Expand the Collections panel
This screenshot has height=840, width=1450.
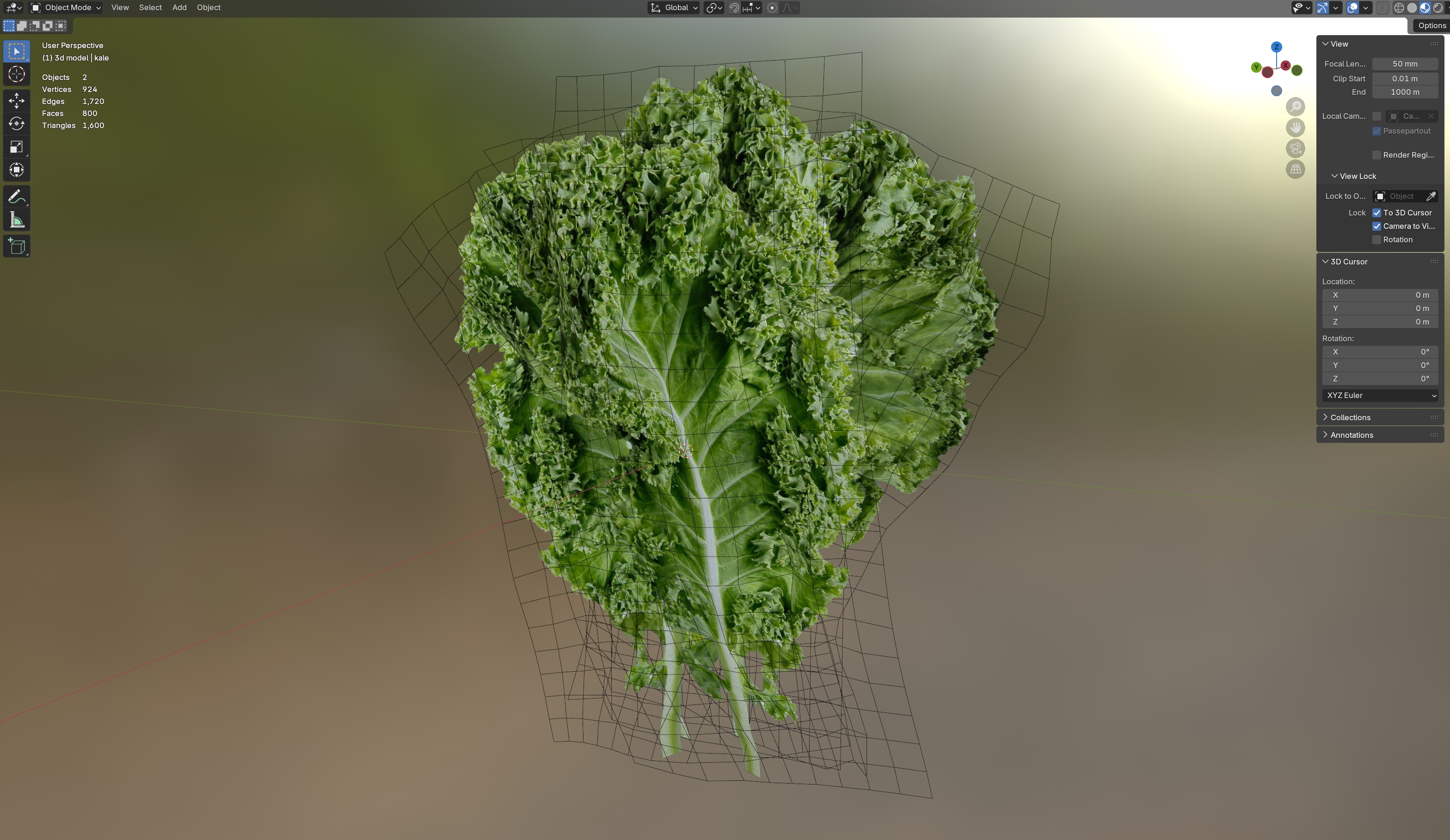(x=1350, y=417)
